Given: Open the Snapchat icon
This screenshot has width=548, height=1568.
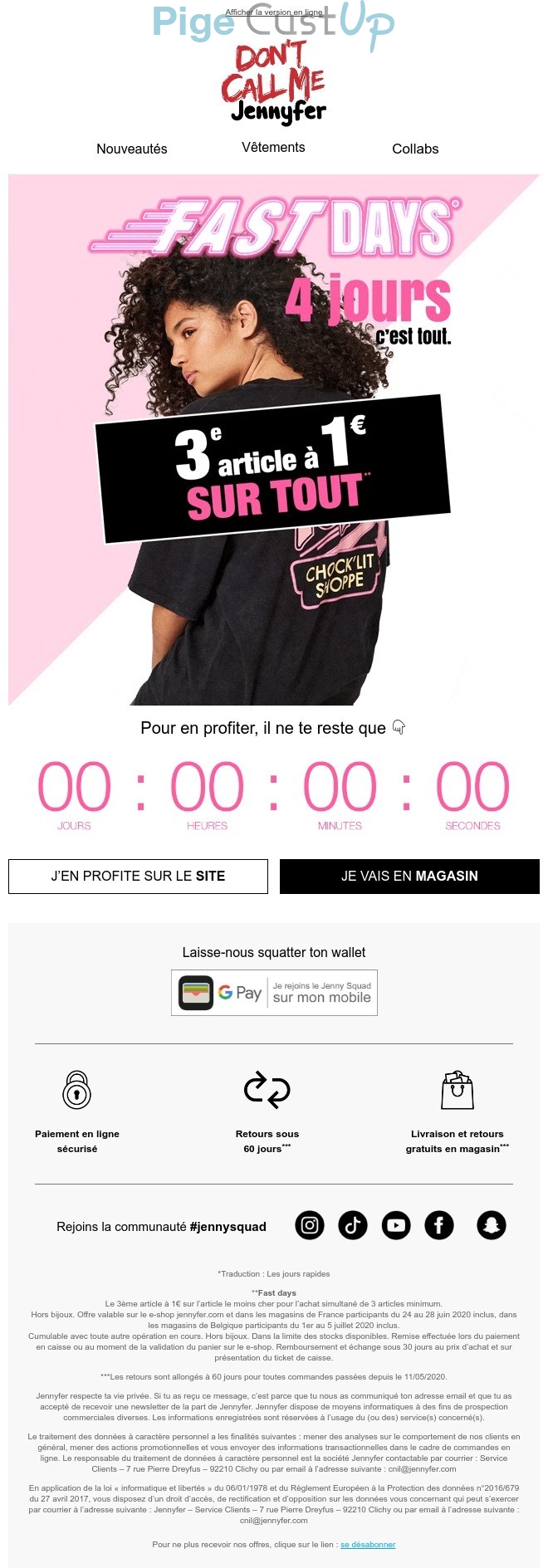Looking at the screenshot, I should pyautogui.click(x=491, y=1225).
